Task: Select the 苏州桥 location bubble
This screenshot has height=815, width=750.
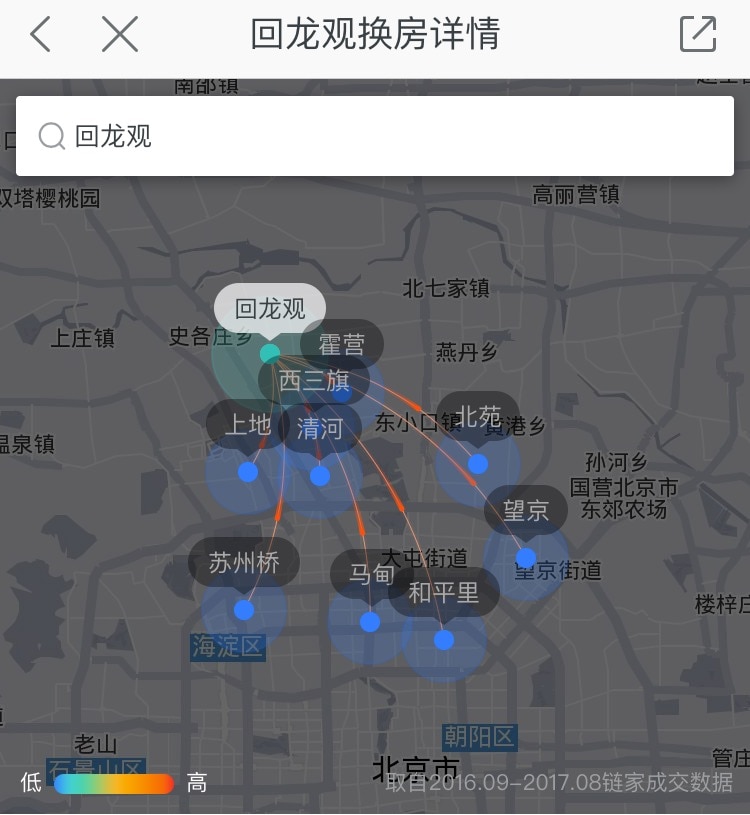Action: click(x=244, y=562)
